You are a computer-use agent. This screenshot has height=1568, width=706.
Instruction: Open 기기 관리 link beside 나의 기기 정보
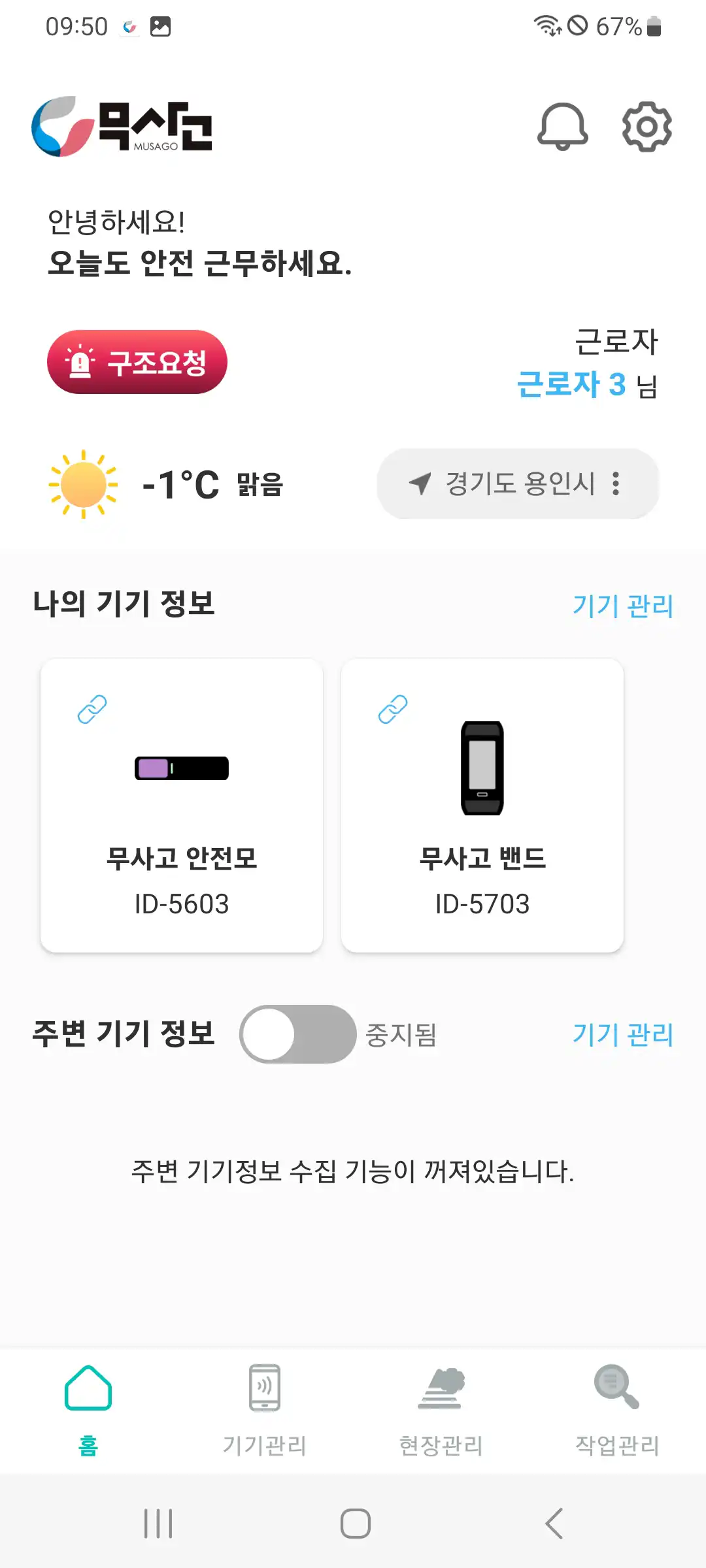622,606
